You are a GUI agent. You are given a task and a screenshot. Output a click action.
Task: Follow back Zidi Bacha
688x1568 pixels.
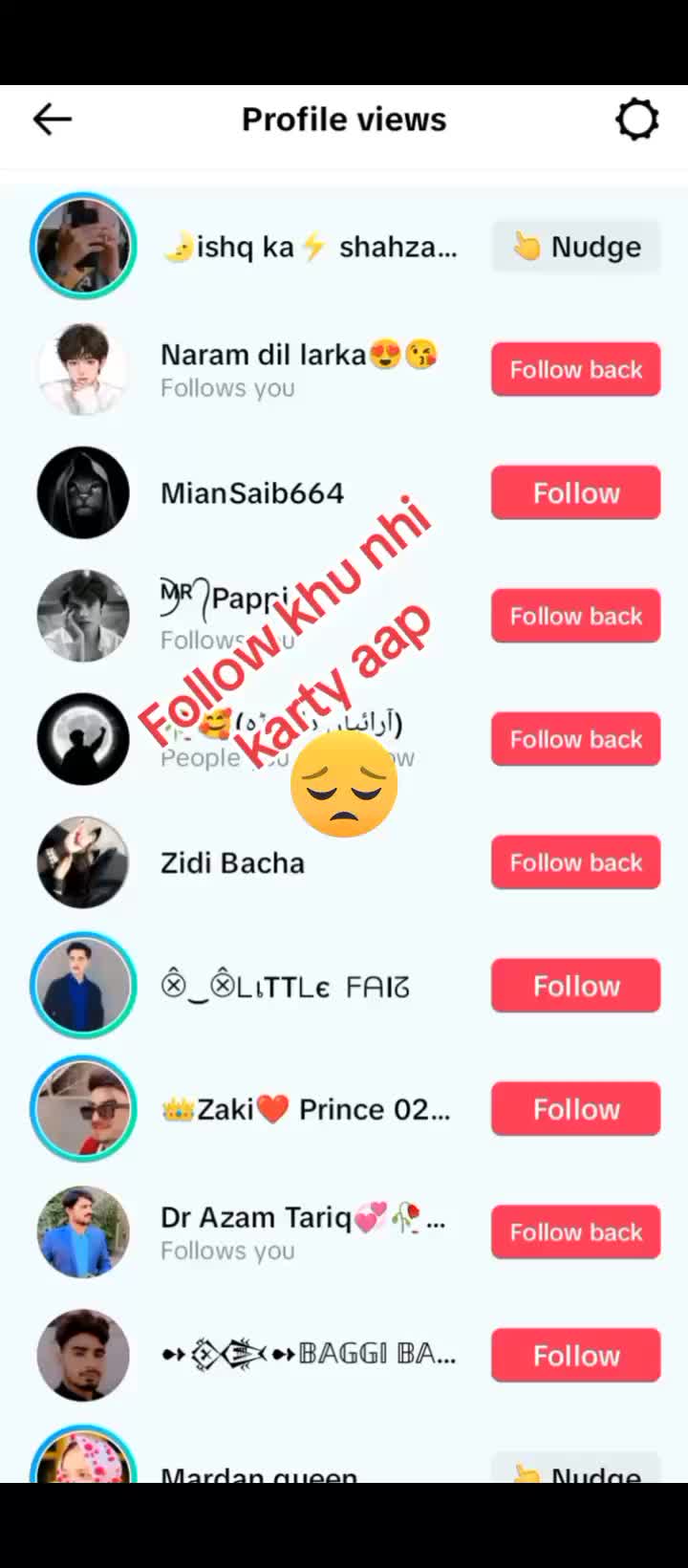click(576, 863)
